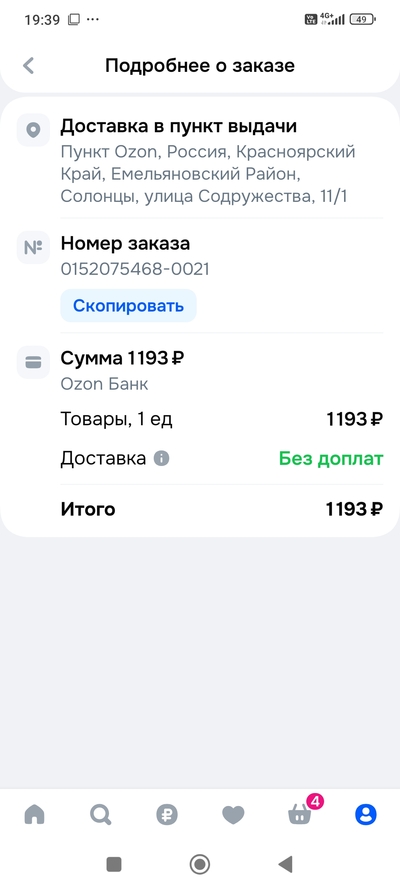Open the ruble finance tab
The width and height of the screenshot is (400, 889).
point(167,815)
